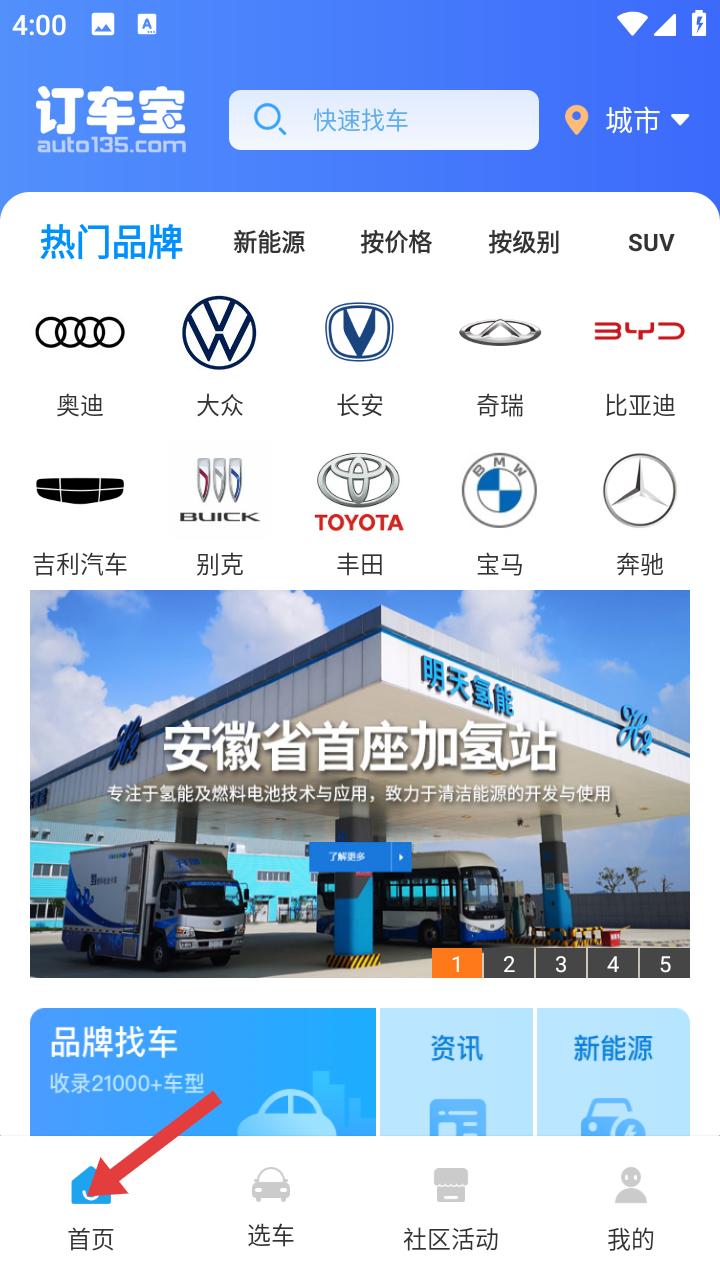The image size is (720, 1280).
Task: Switch to the SUV tab
Action: coord(651,242)
